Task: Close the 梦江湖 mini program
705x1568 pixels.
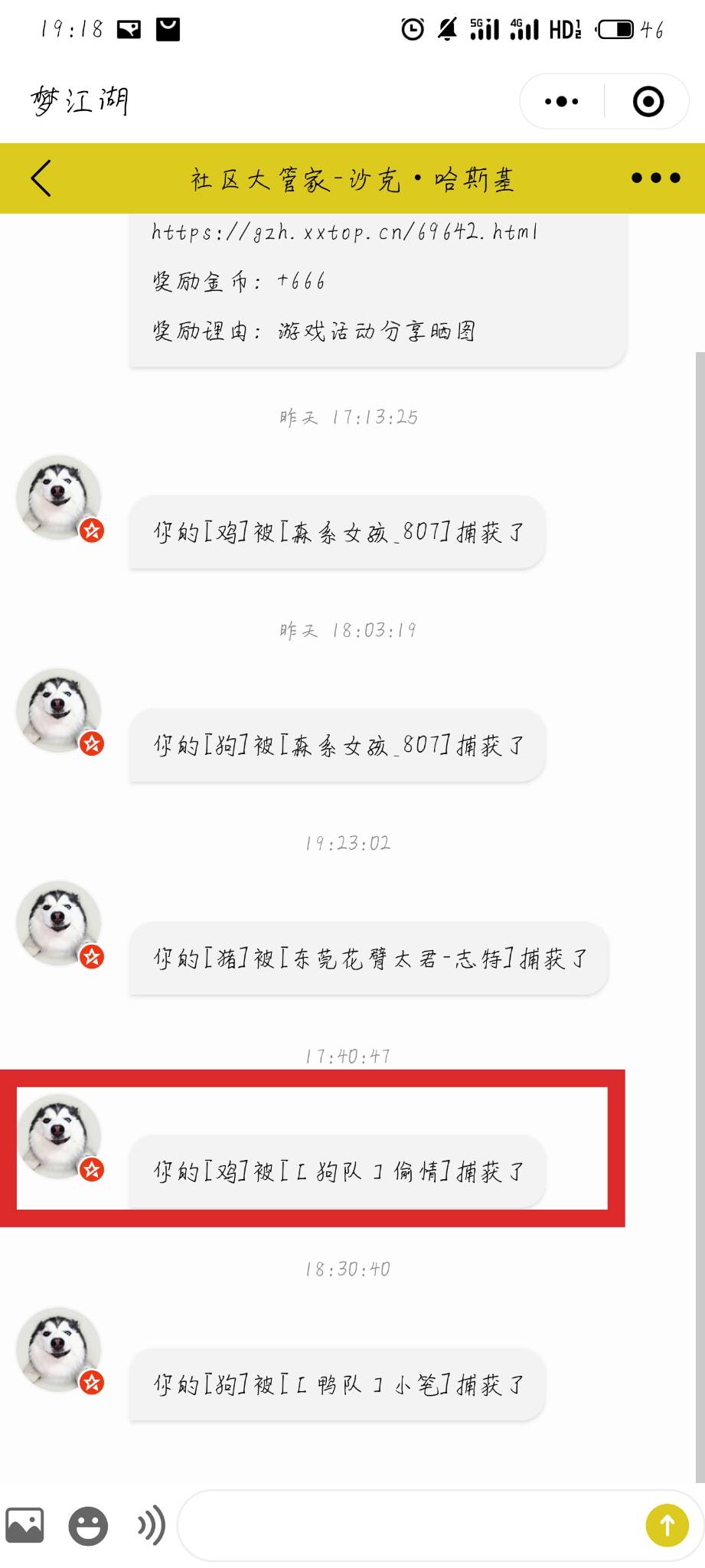Action: point(648,101)
